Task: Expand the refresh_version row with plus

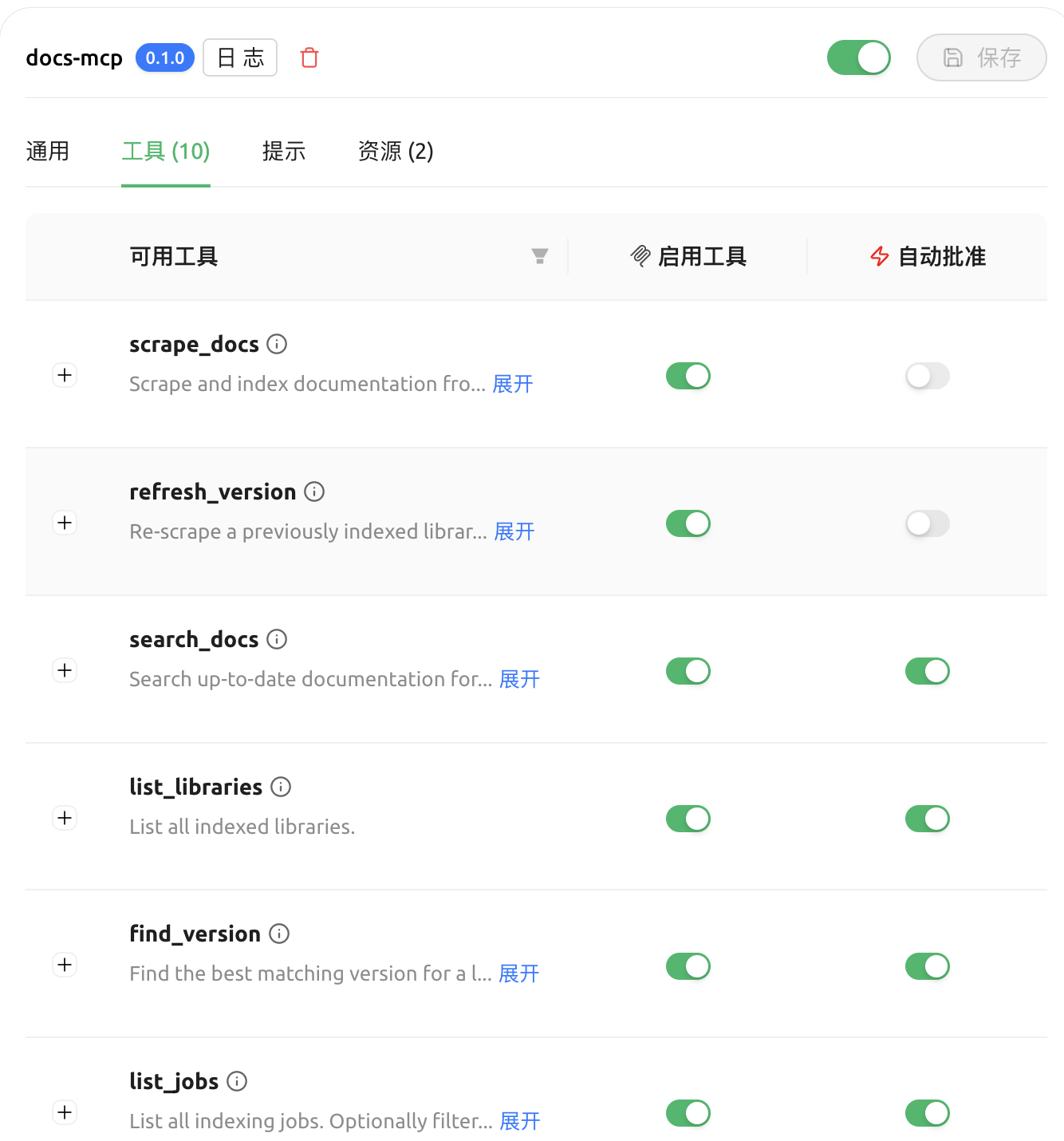Action: (x=65, y=523)
